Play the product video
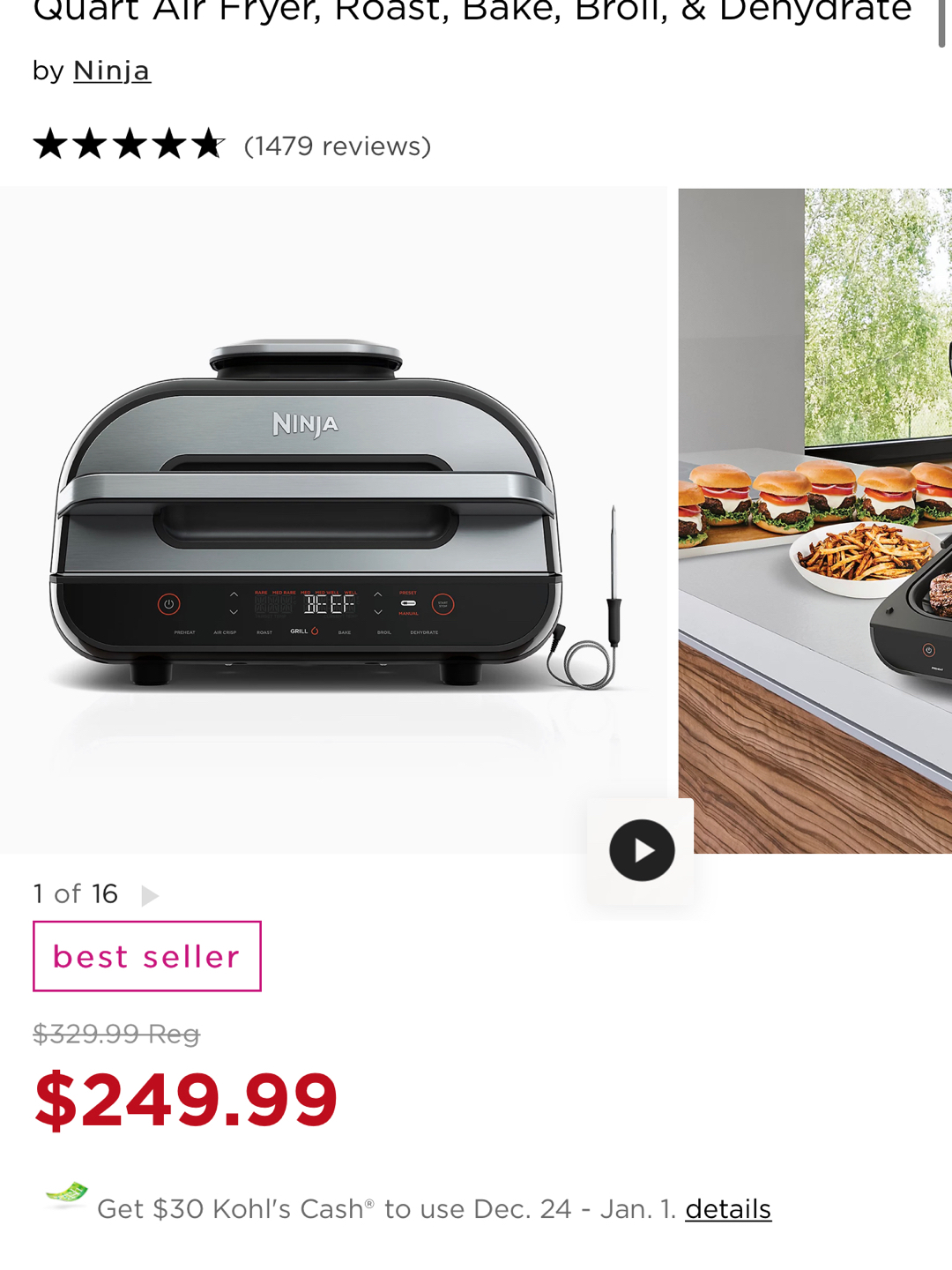This screenshot has width=952, height=1270. [x=642, y=850]
